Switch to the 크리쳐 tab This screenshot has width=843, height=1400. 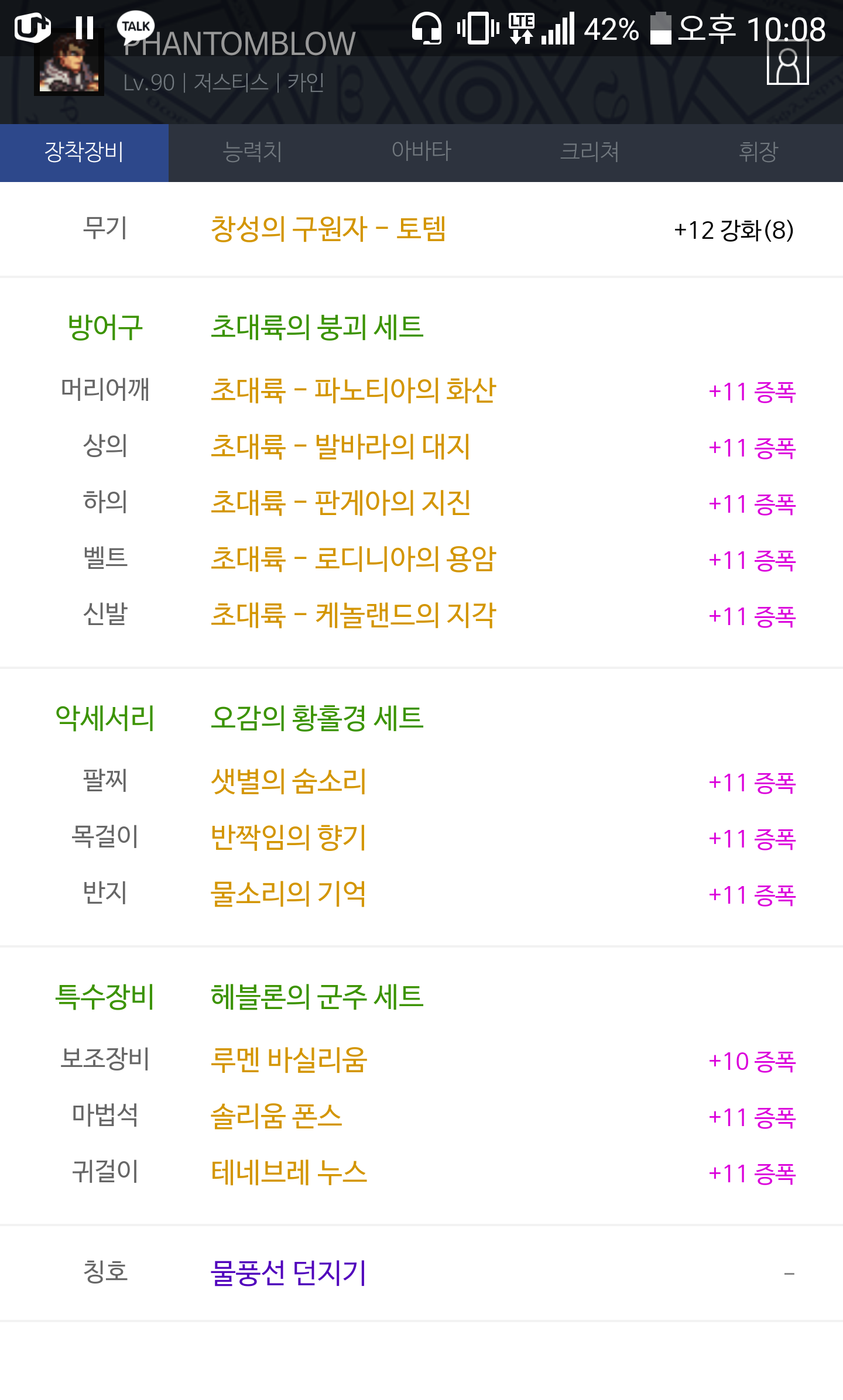click(590, 152)
